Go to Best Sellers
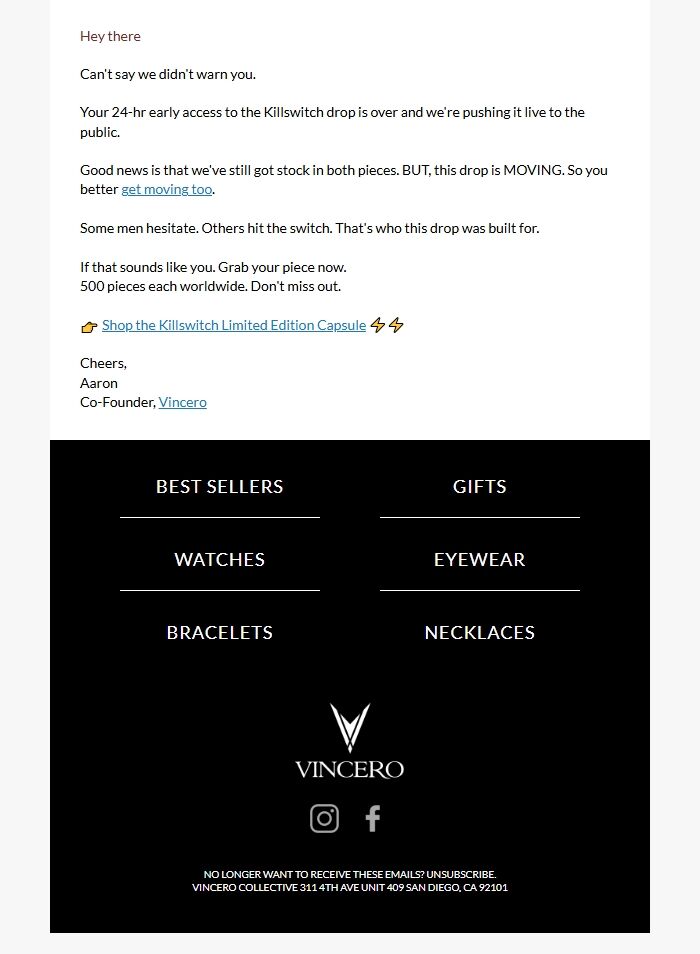The height and width of the screenshot is (954, 700). (x=220, y=487)
